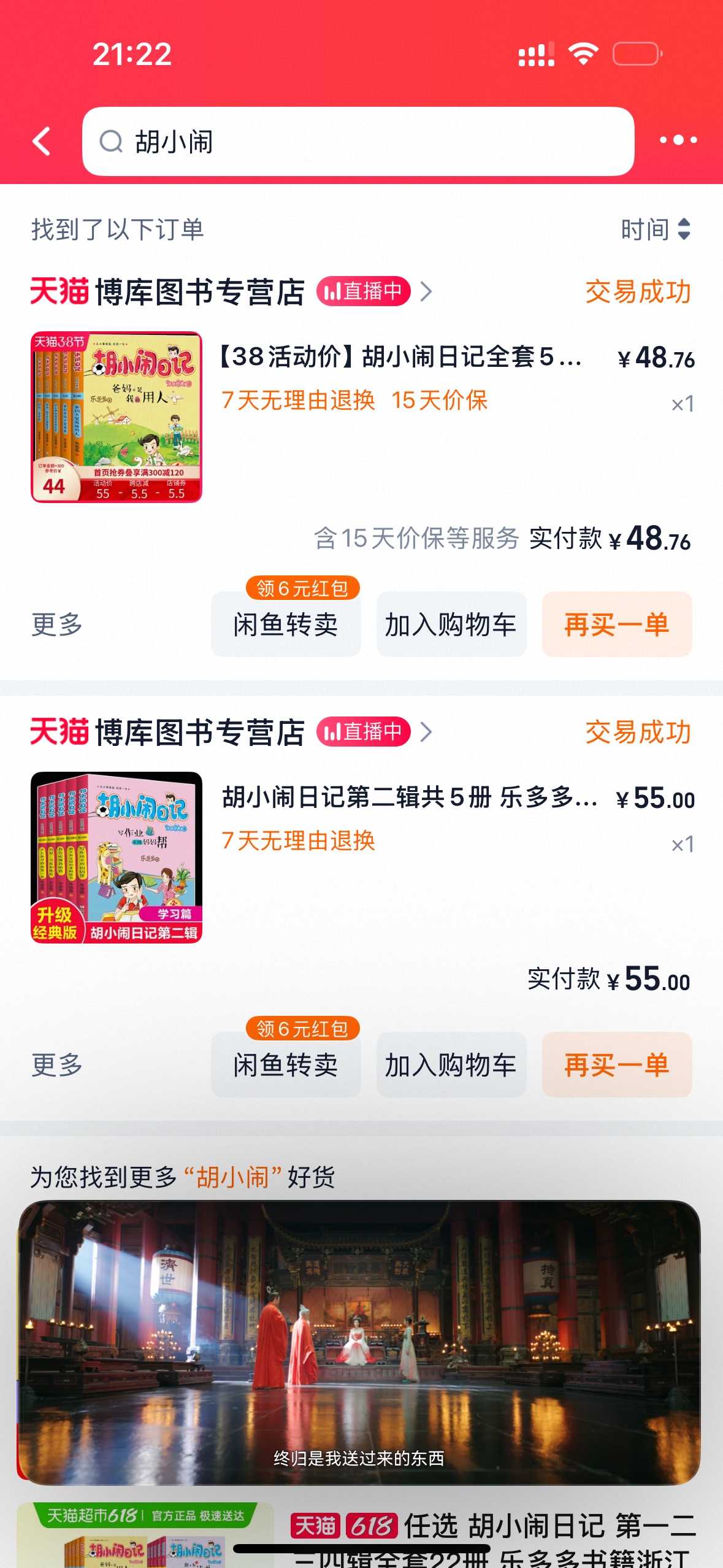
Task: Open 博库图书专营店 from the ¥55.00 order
Action: coord(200,732)
